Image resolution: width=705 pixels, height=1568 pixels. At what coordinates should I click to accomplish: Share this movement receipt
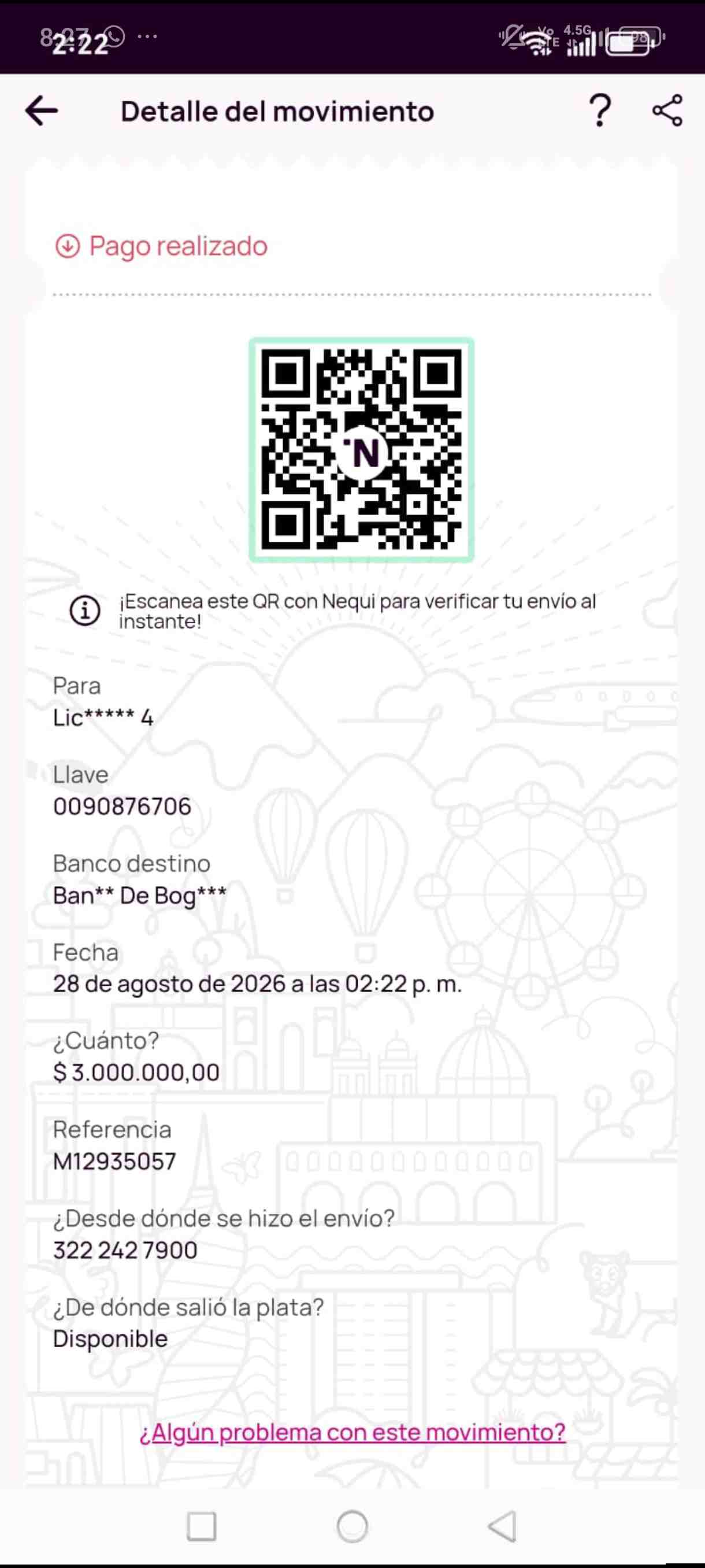667,111
